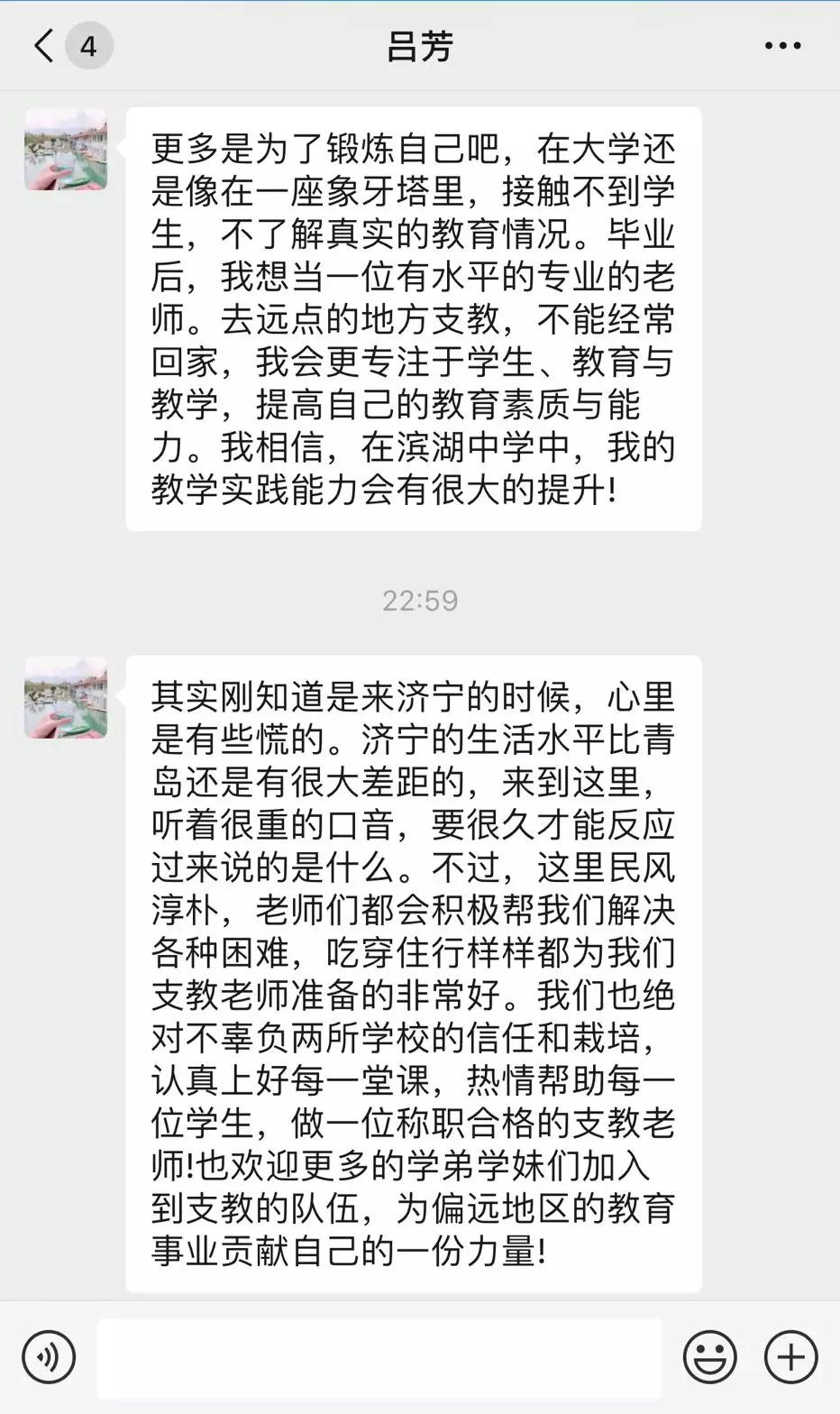This screenshot has width=840, height=1414.
Task: Open 吕芳's avatar on the first message
Action: 66,150
